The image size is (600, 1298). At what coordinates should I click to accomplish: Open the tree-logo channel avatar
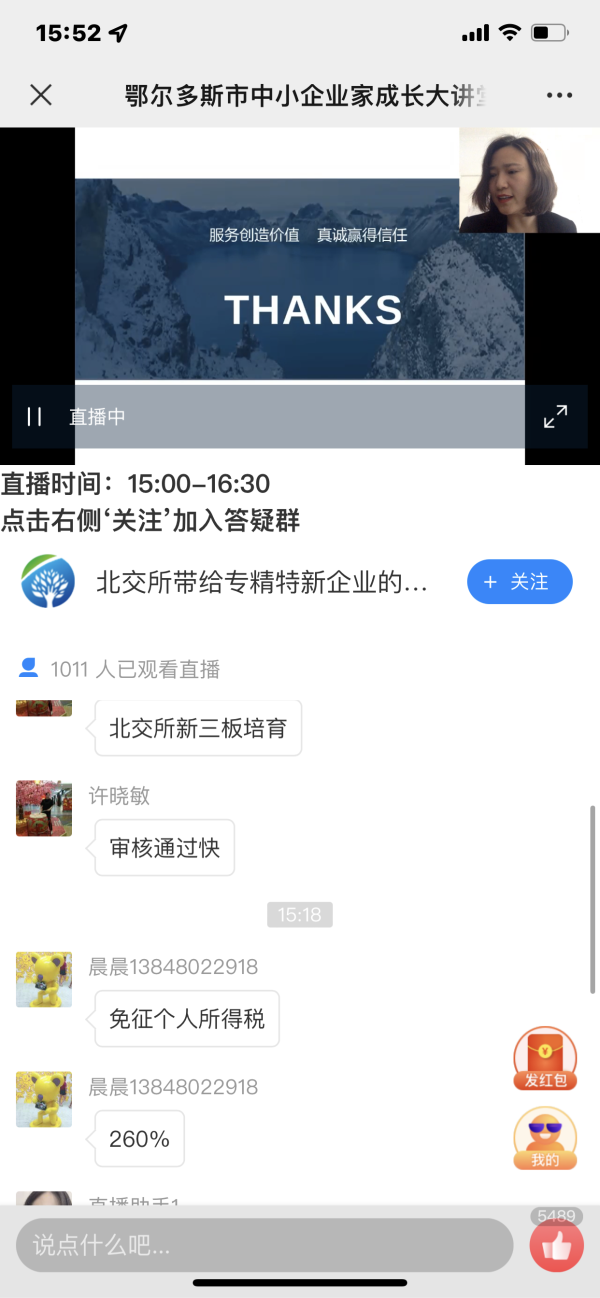(x=48, y=582)
